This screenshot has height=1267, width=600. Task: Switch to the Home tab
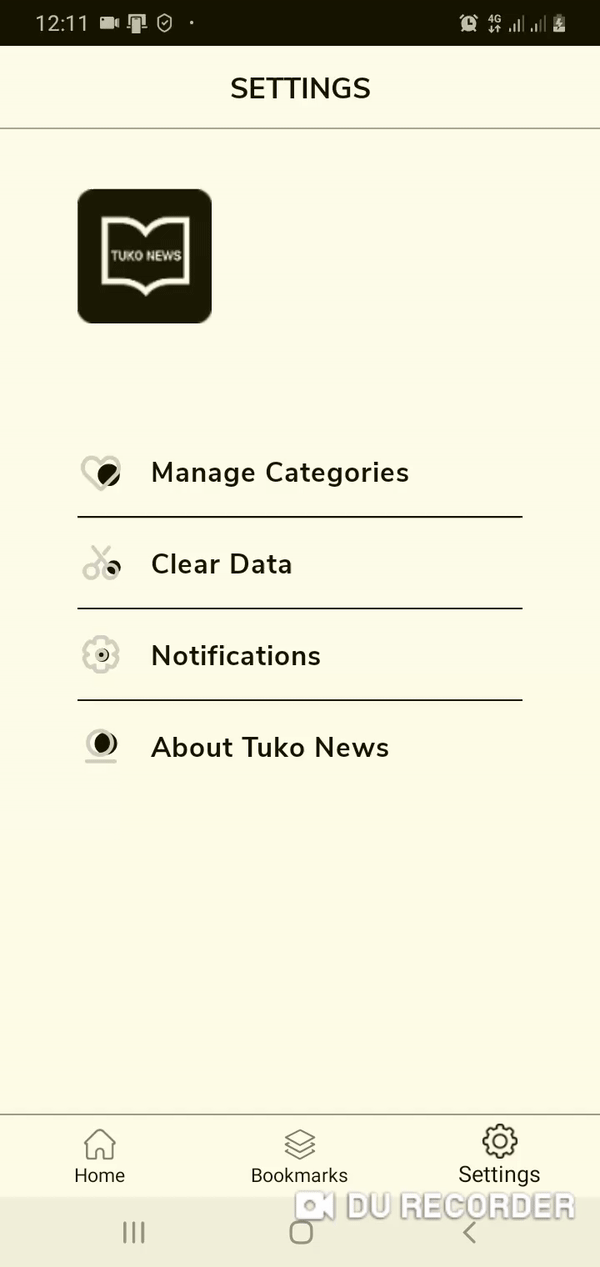click(x=100, y=1156)
